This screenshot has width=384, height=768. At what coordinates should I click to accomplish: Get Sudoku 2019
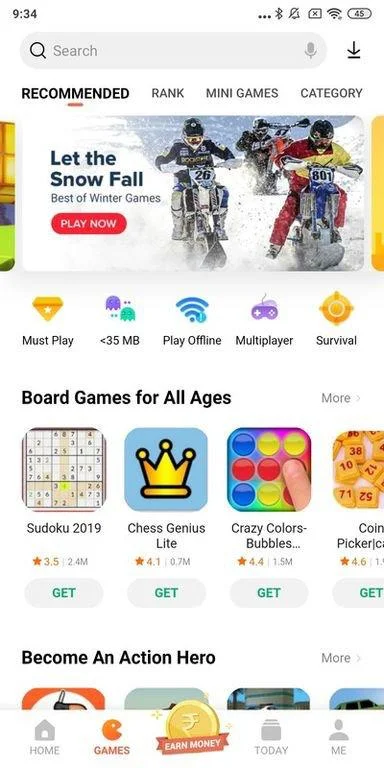pos(64,593)
